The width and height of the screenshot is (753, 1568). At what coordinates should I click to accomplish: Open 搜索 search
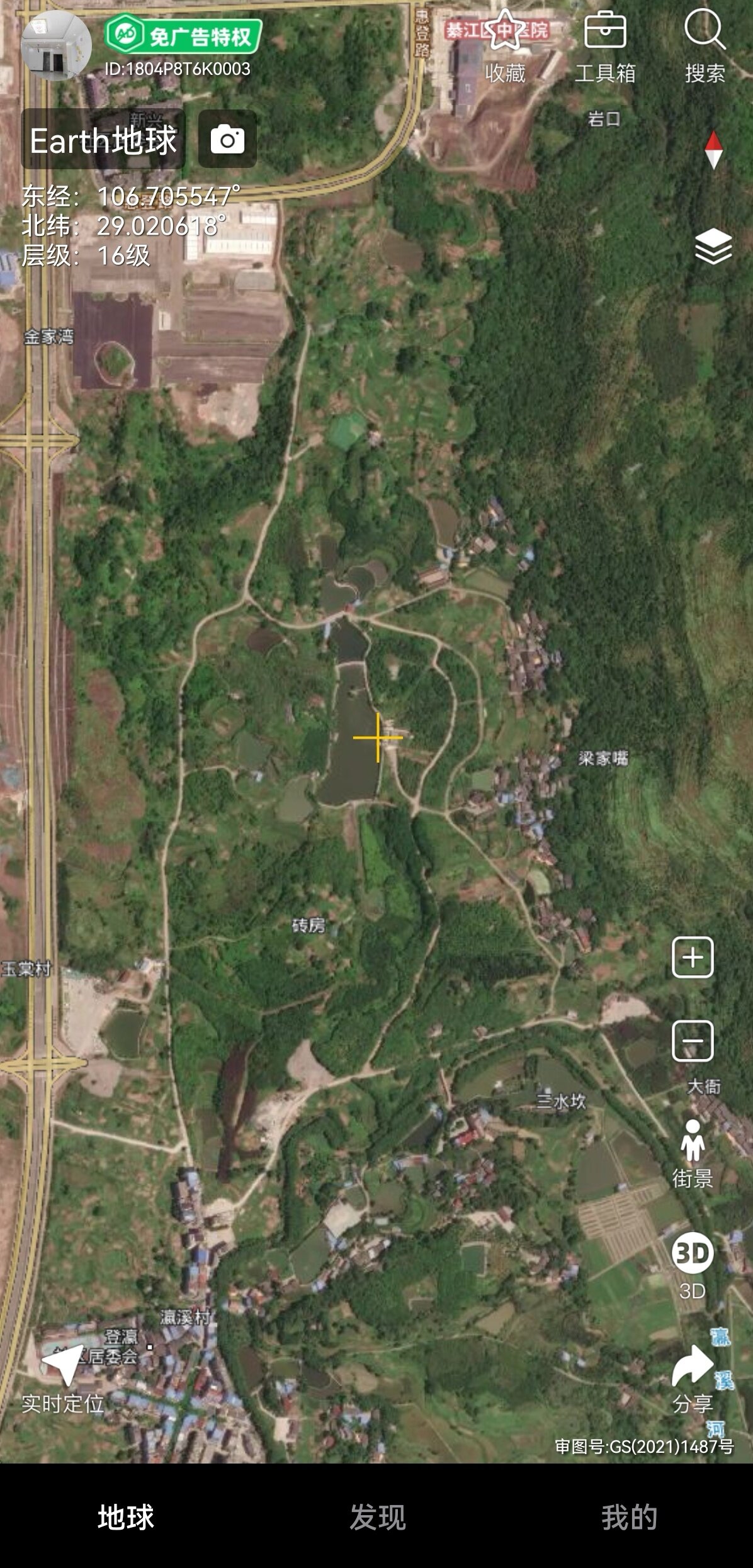[x=705, y=48]
